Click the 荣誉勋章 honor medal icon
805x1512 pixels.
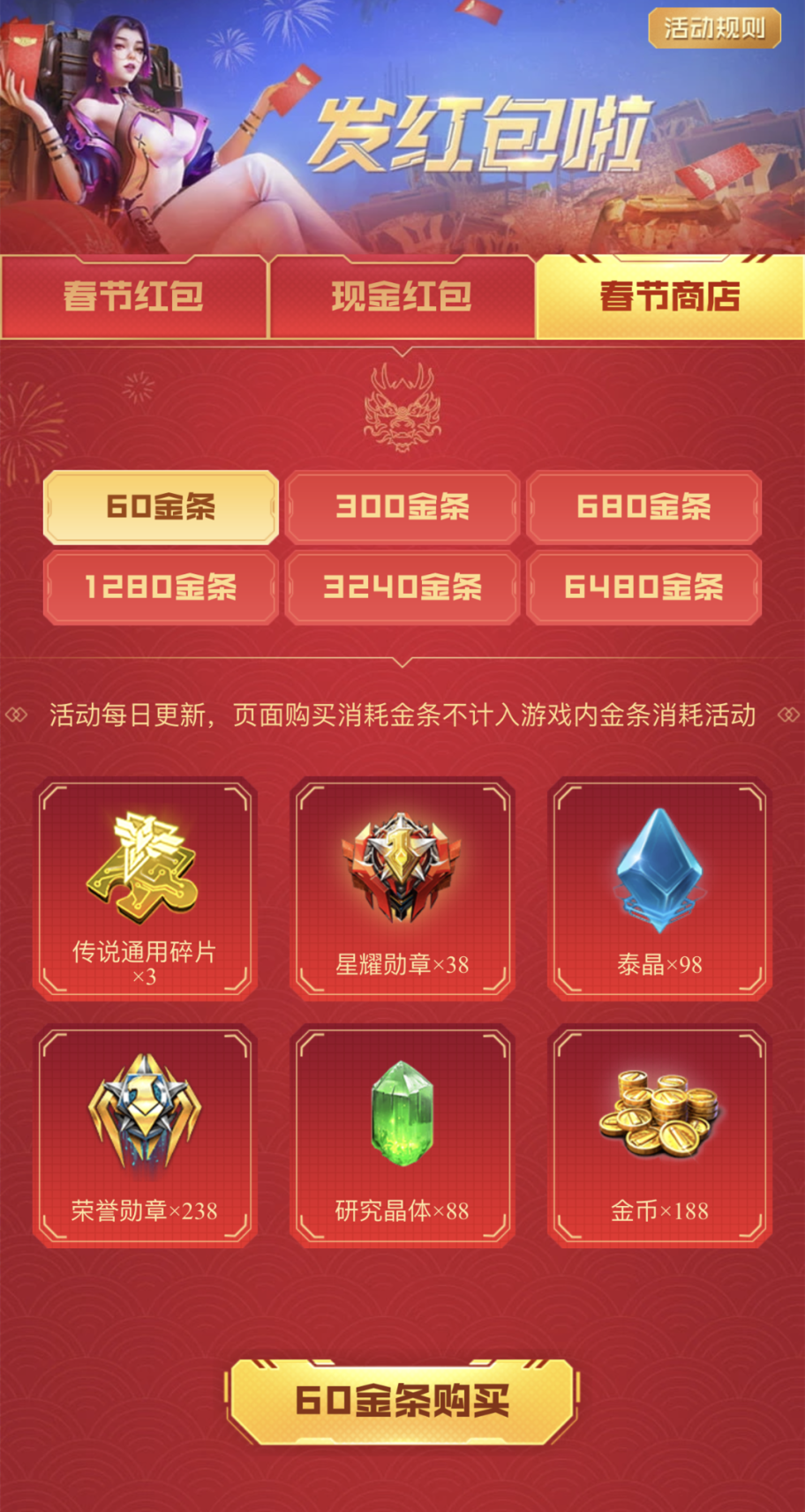[144, 1116]
